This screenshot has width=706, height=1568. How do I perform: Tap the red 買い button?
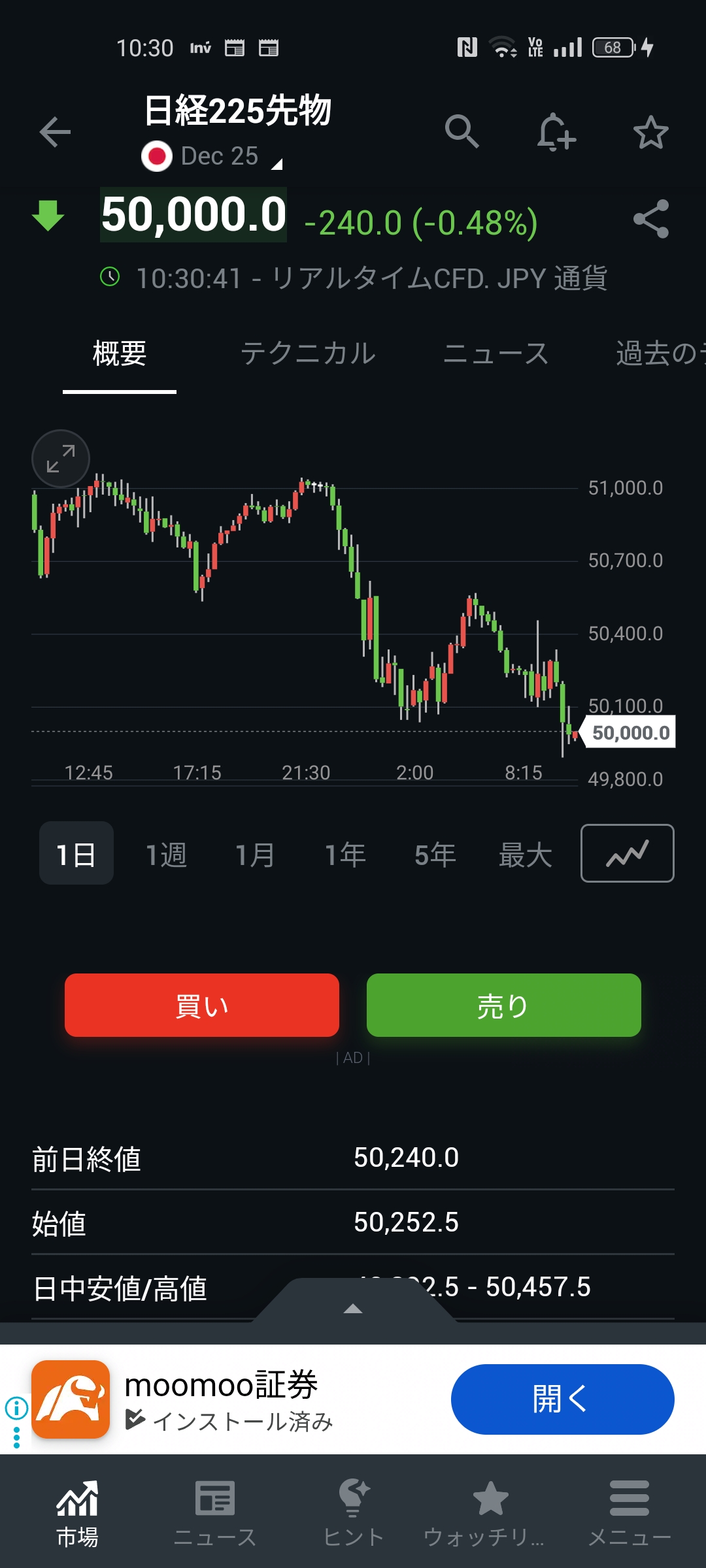pos(202,1005)
